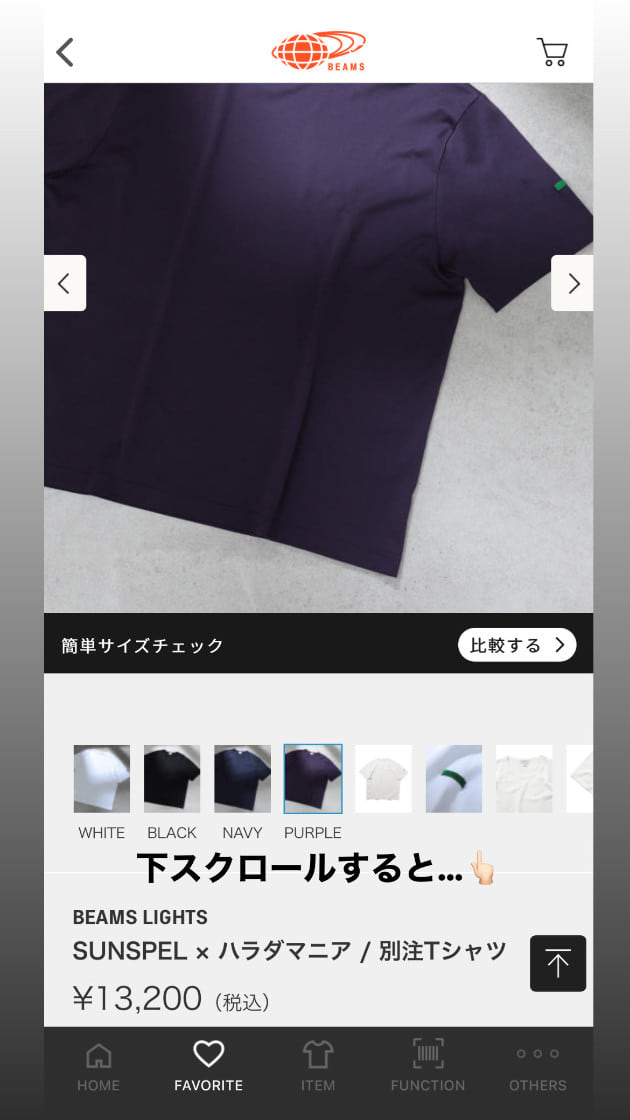Switch to the ITEM tab

[318, 1066]
